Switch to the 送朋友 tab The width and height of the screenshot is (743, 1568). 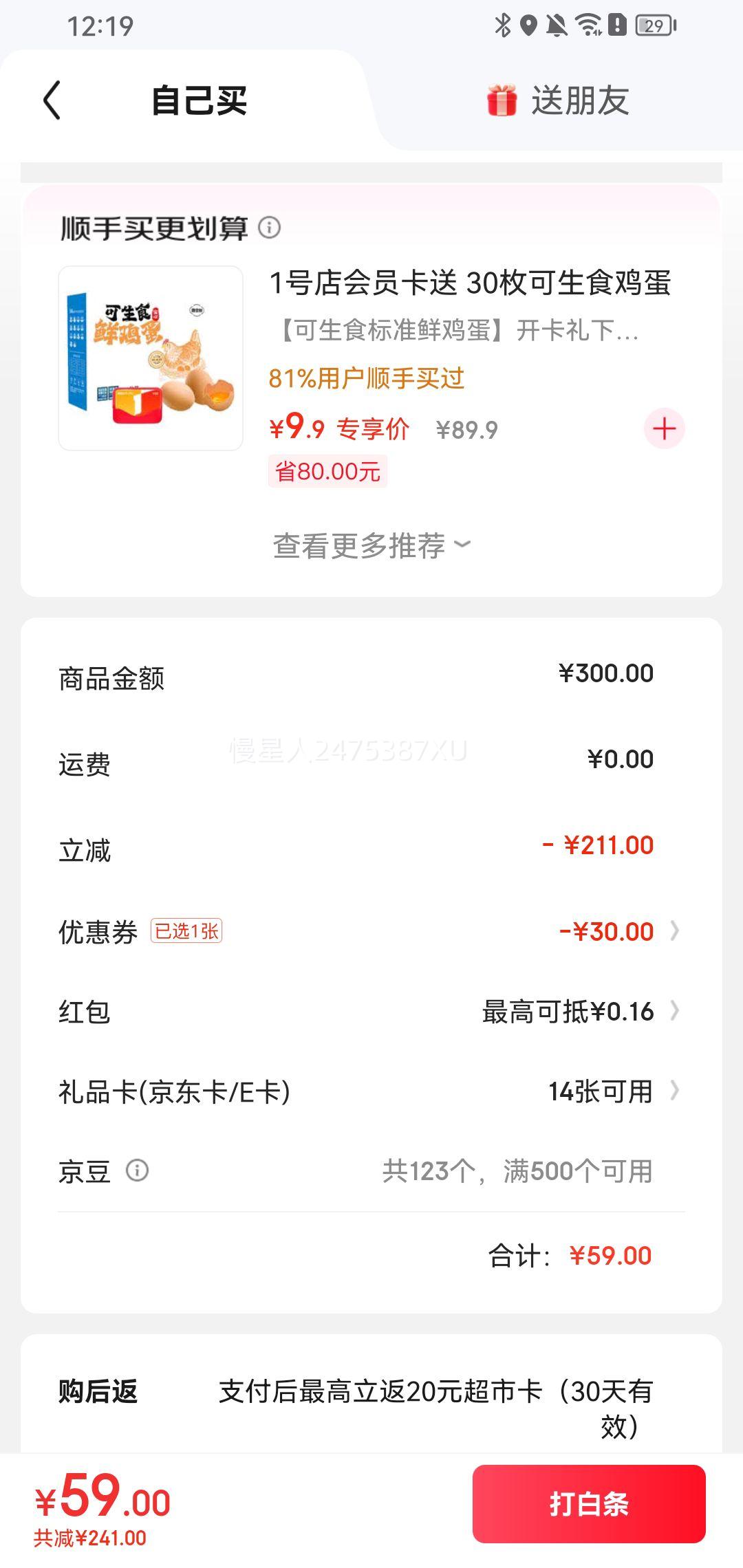click(559, 100)
